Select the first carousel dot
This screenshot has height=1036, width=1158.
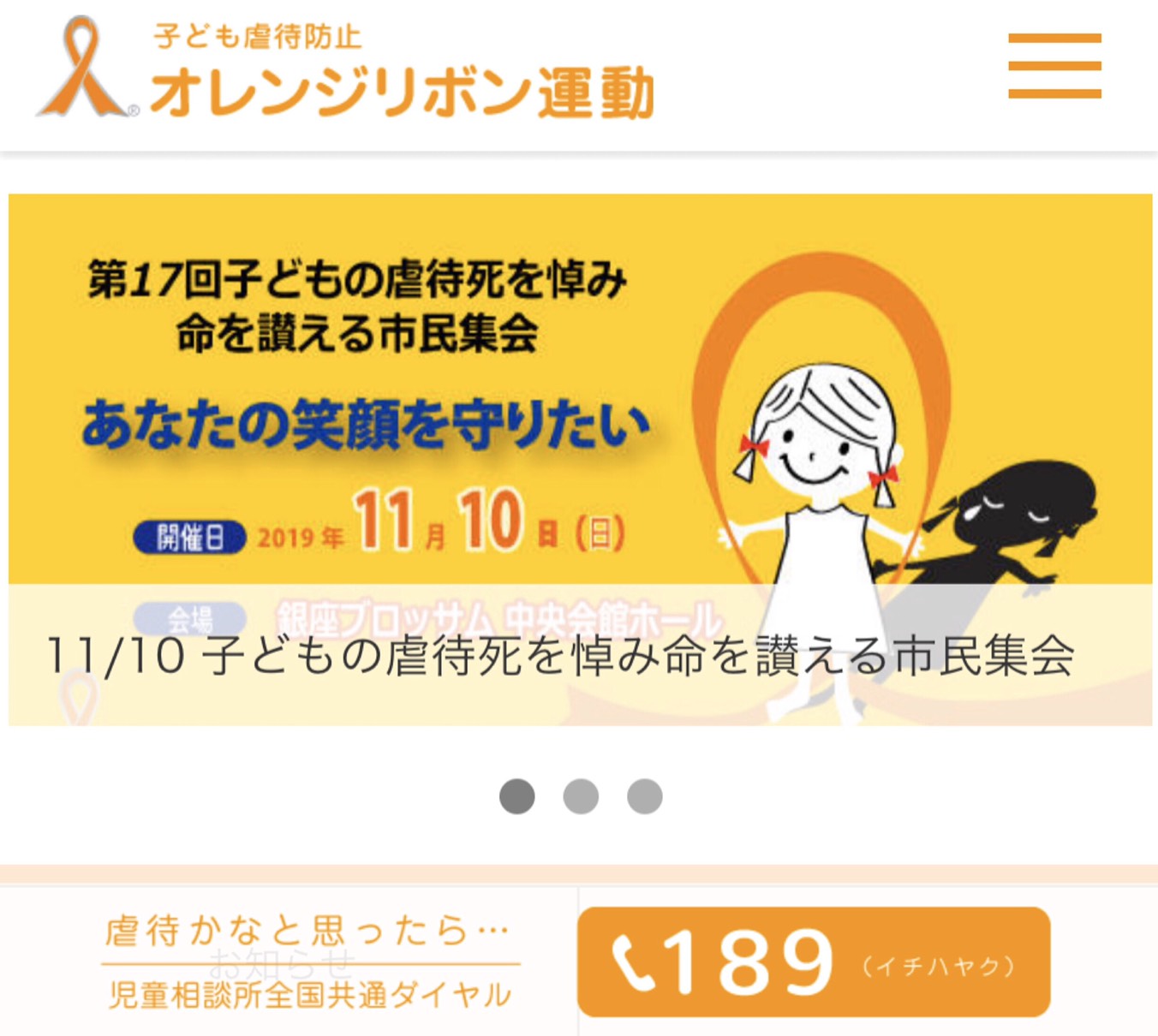coord(516,796)
